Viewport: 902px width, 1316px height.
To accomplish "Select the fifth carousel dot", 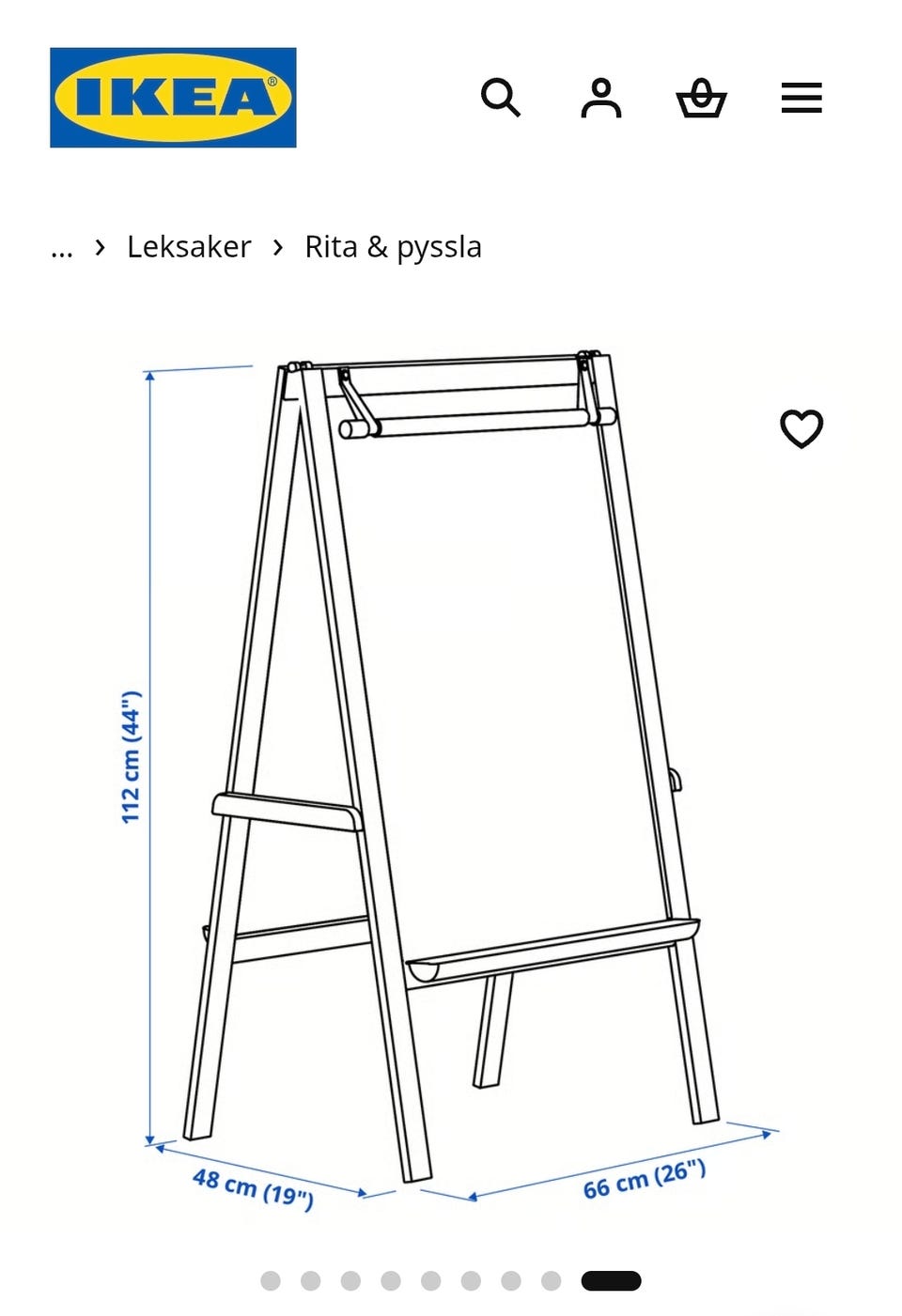I will click(429, 1280).
